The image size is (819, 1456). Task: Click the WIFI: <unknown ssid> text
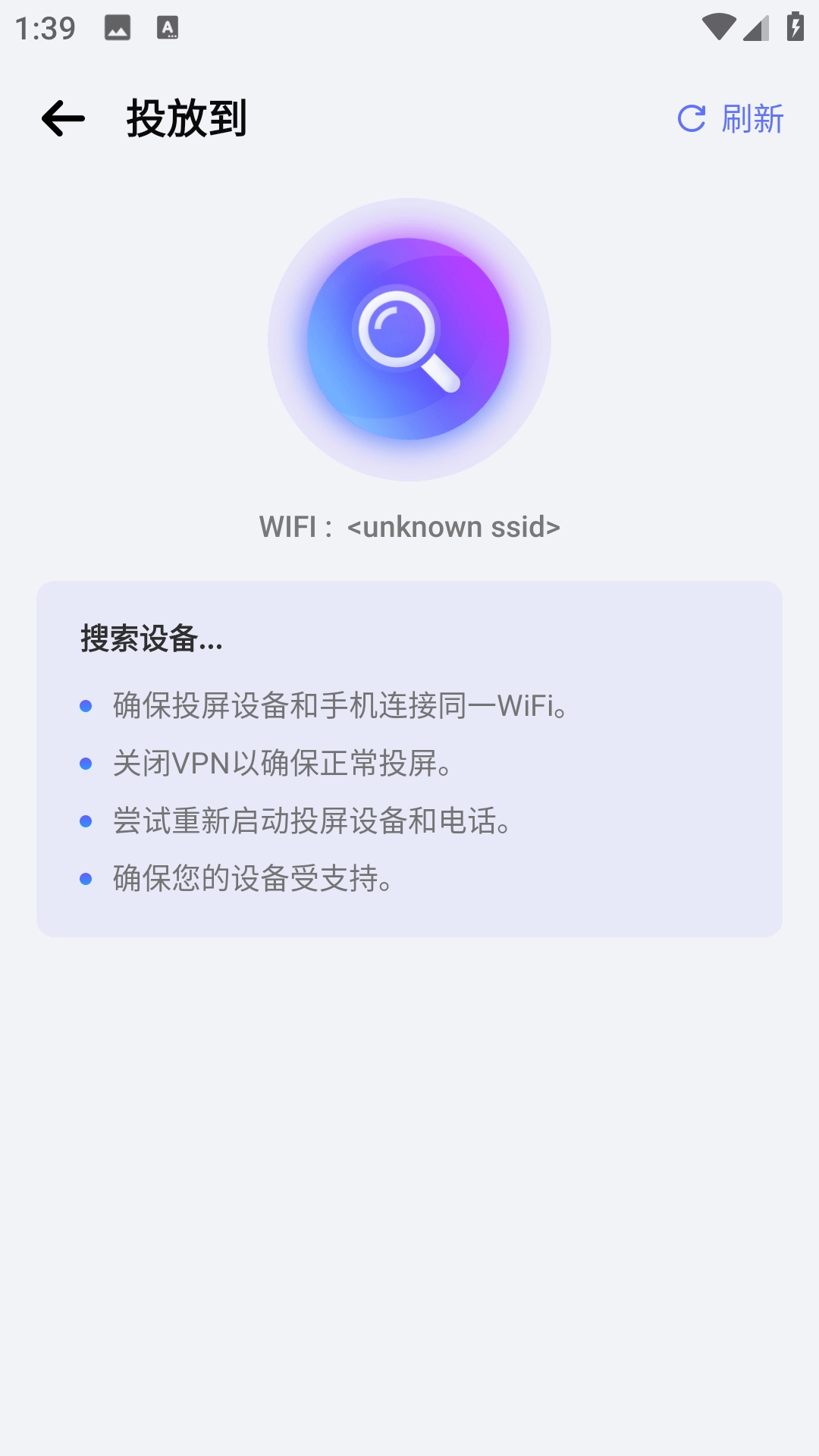point(409,527)
